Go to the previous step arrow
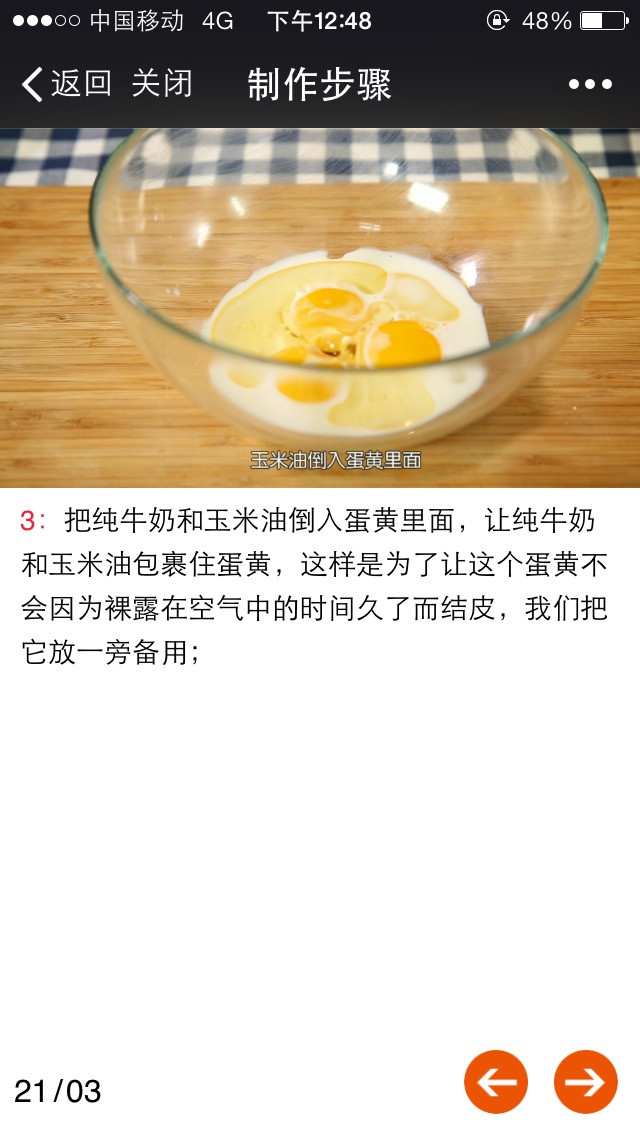 coord(496,1082)
